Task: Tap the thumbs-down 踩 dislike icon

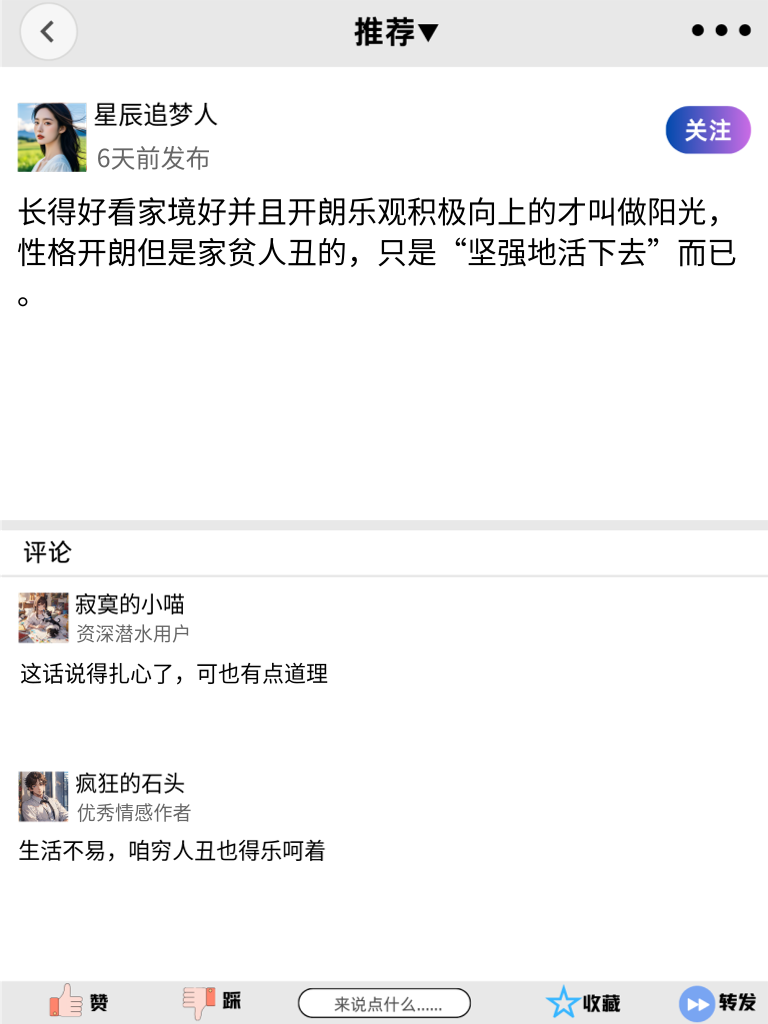Action: coord(196,1002)
